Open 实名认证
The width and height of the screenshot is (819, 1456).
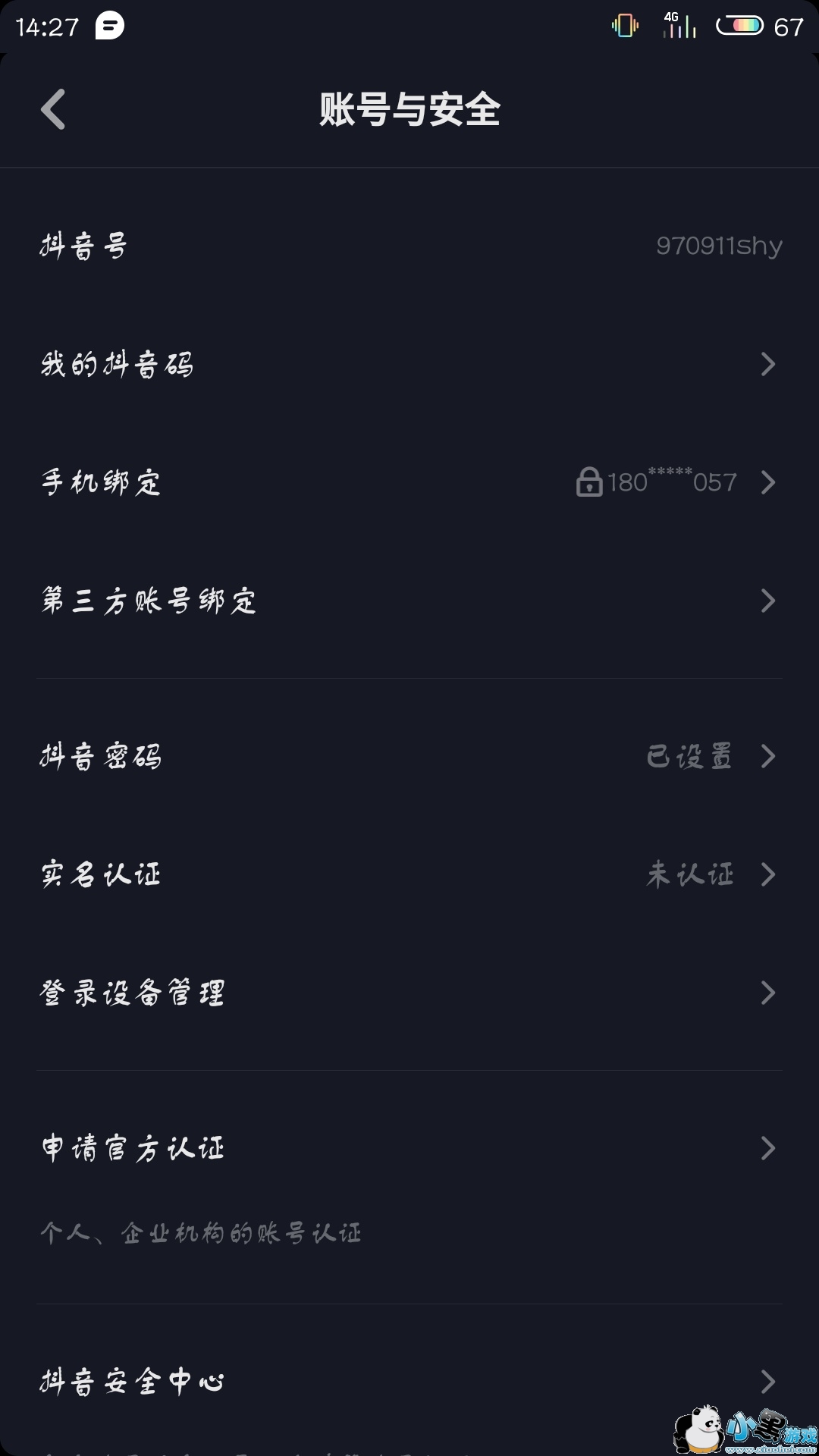pos(409,874)
